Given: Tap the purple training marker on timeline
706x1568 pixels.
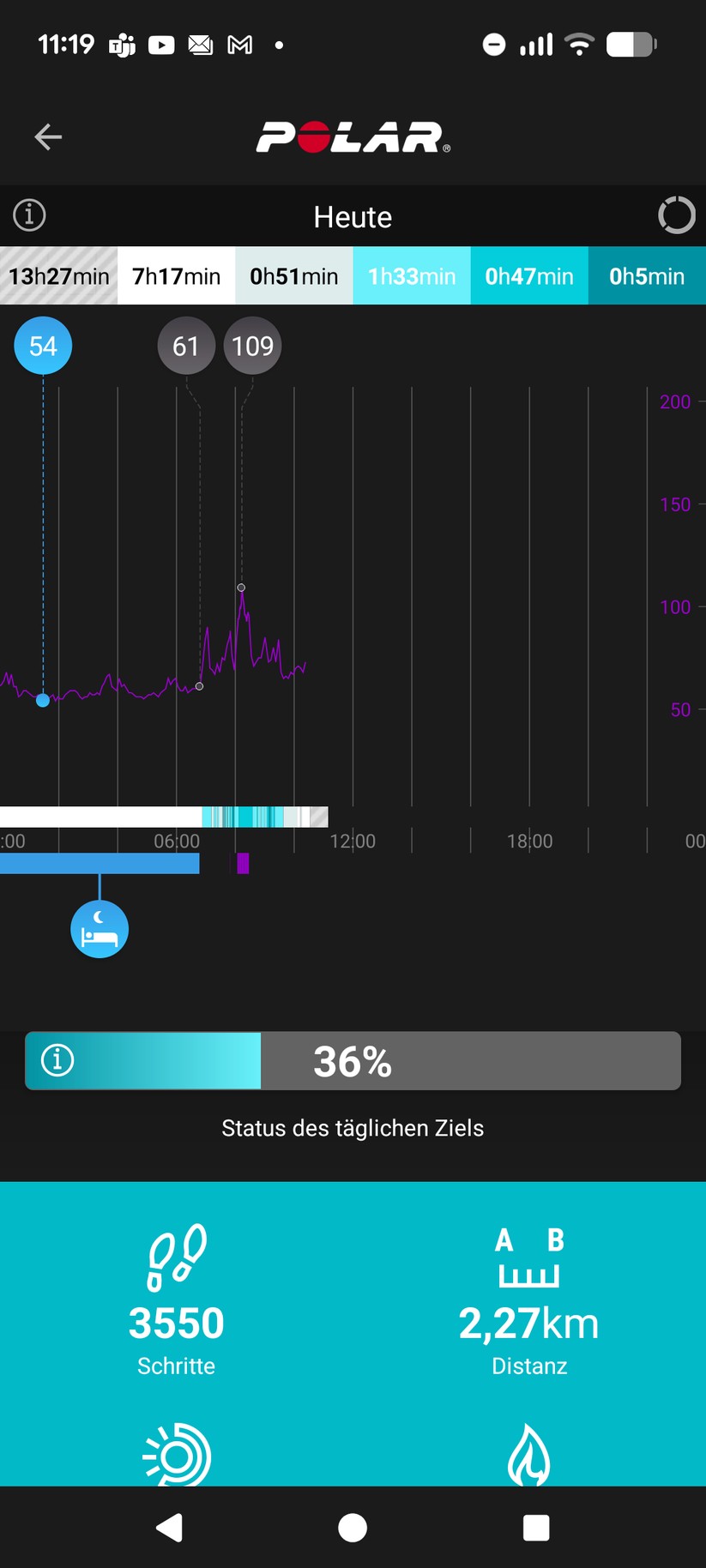Looking at the screenshot, I should click(243, 863).
